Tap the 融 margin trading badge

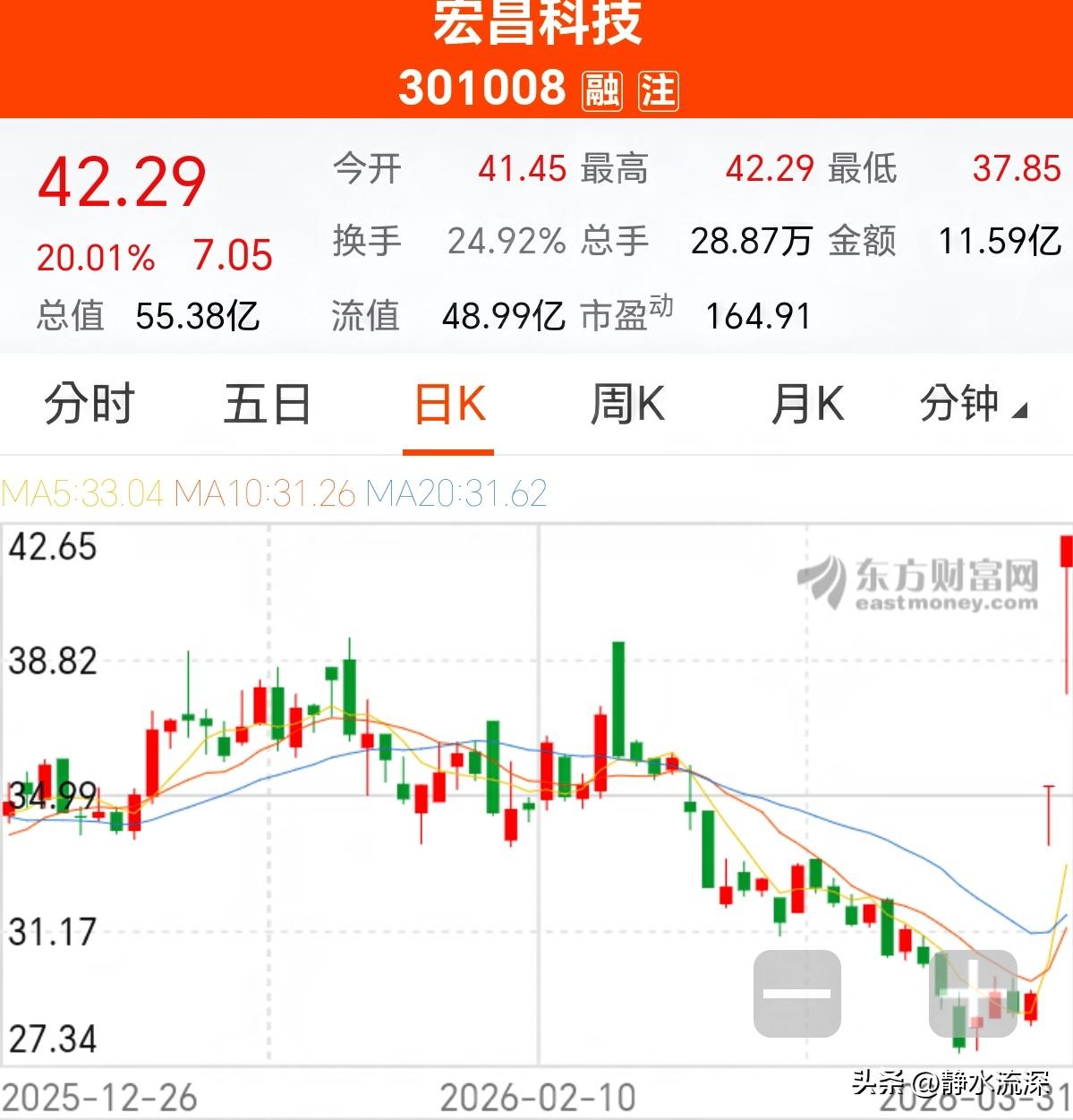coord(600,89)
